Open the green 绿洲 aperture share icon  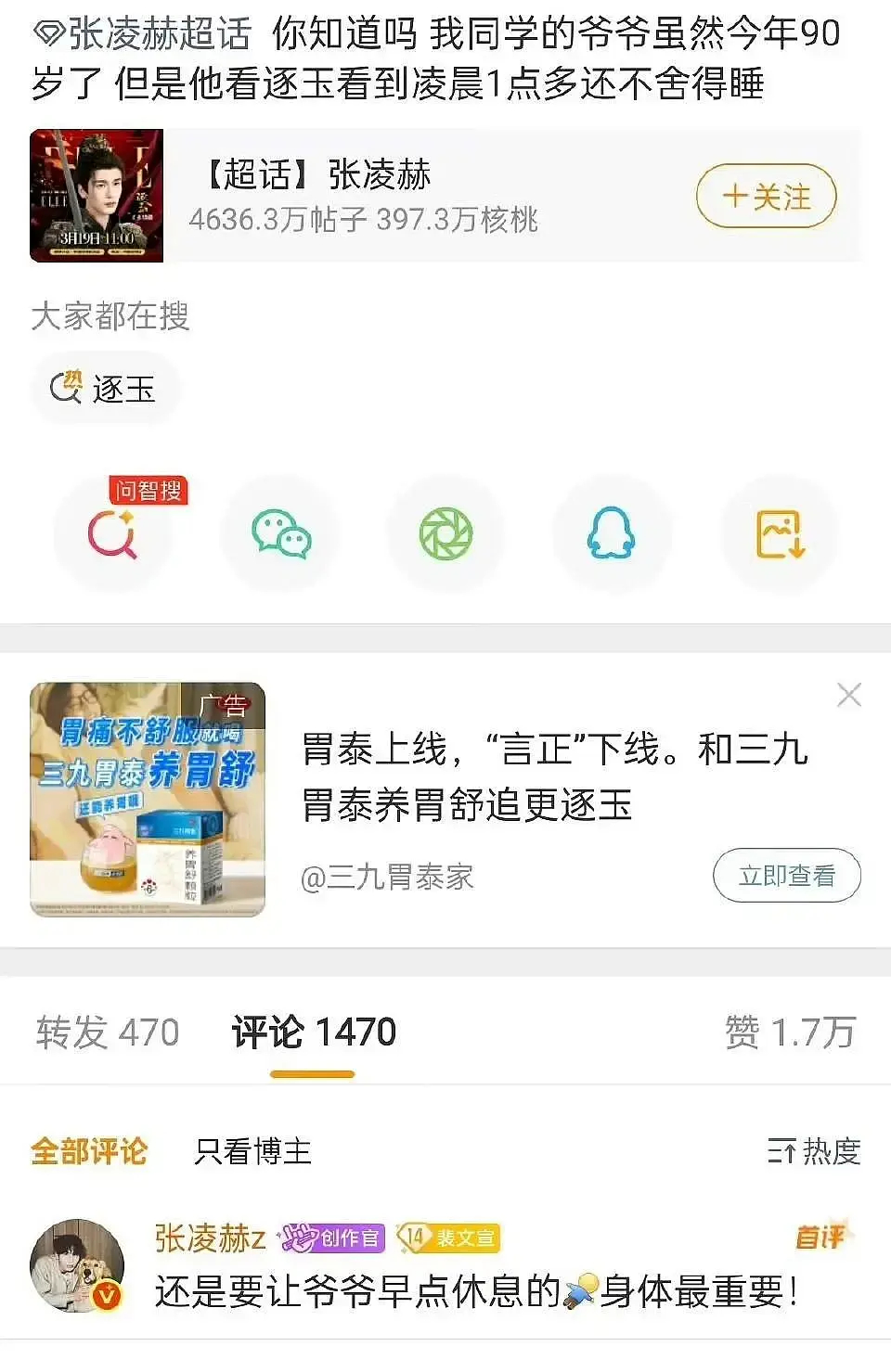445,533
